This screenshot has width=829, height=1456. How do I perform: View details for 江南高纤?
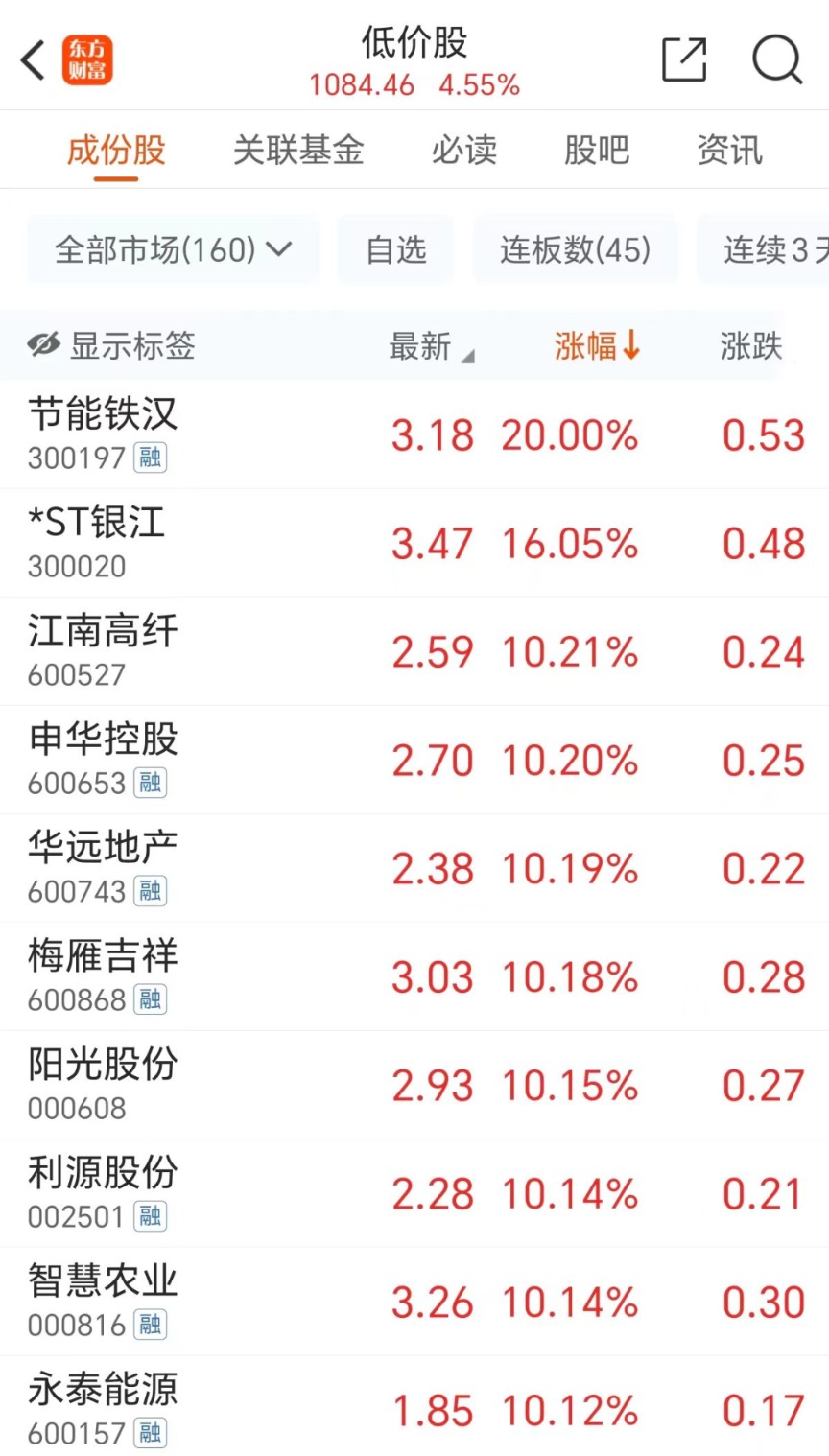(x=414, y=651)
